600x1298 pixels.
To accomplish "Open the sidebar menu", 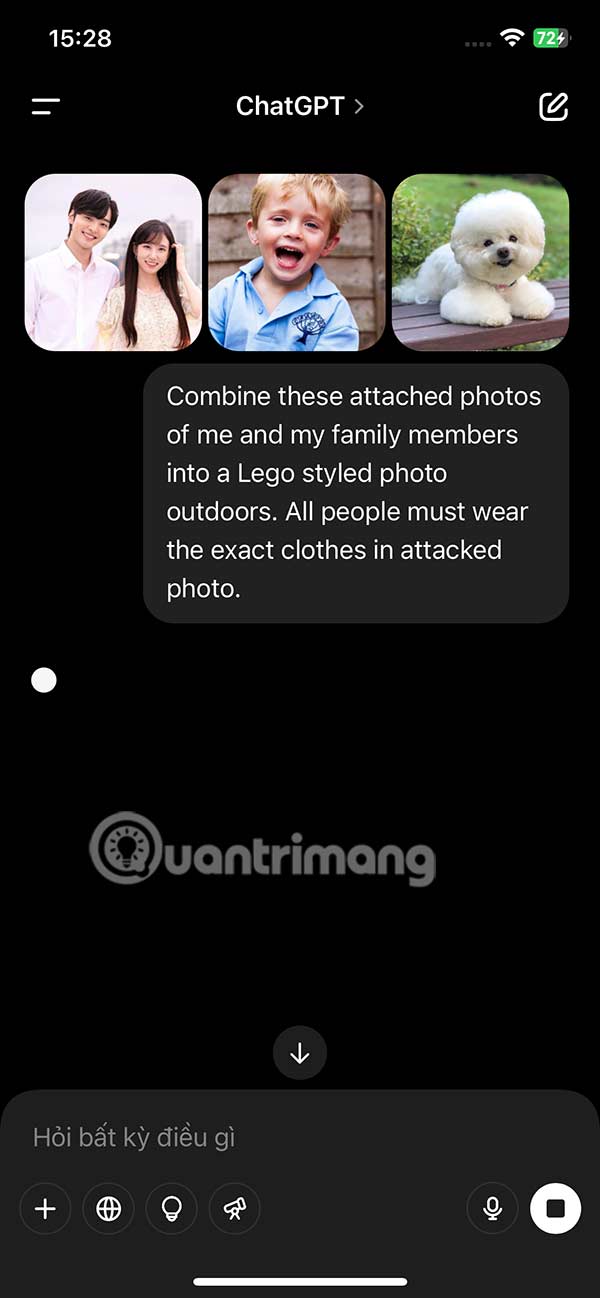I will [x=46, y=106].
